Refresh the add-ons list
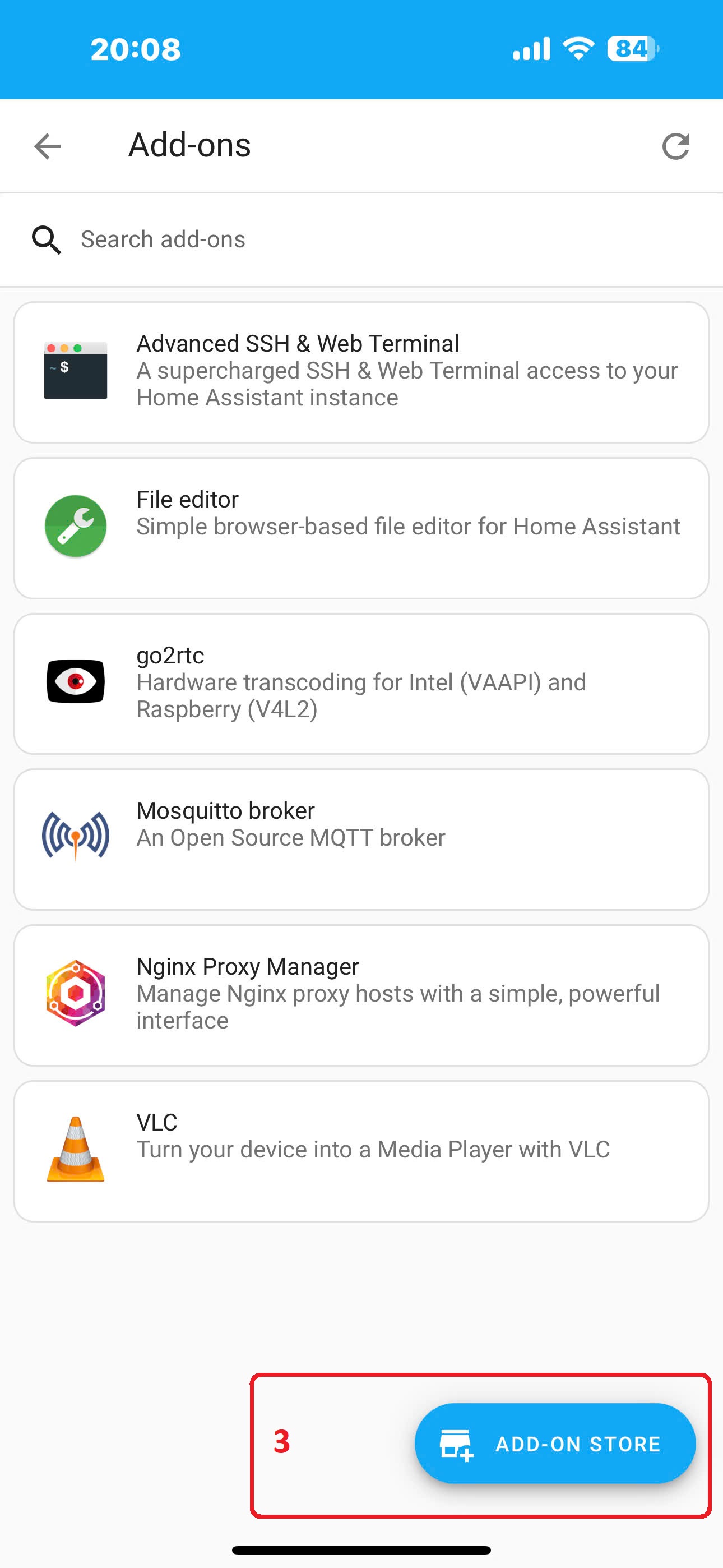Viewport: 723px width, 1568px height. pos(675,146)
